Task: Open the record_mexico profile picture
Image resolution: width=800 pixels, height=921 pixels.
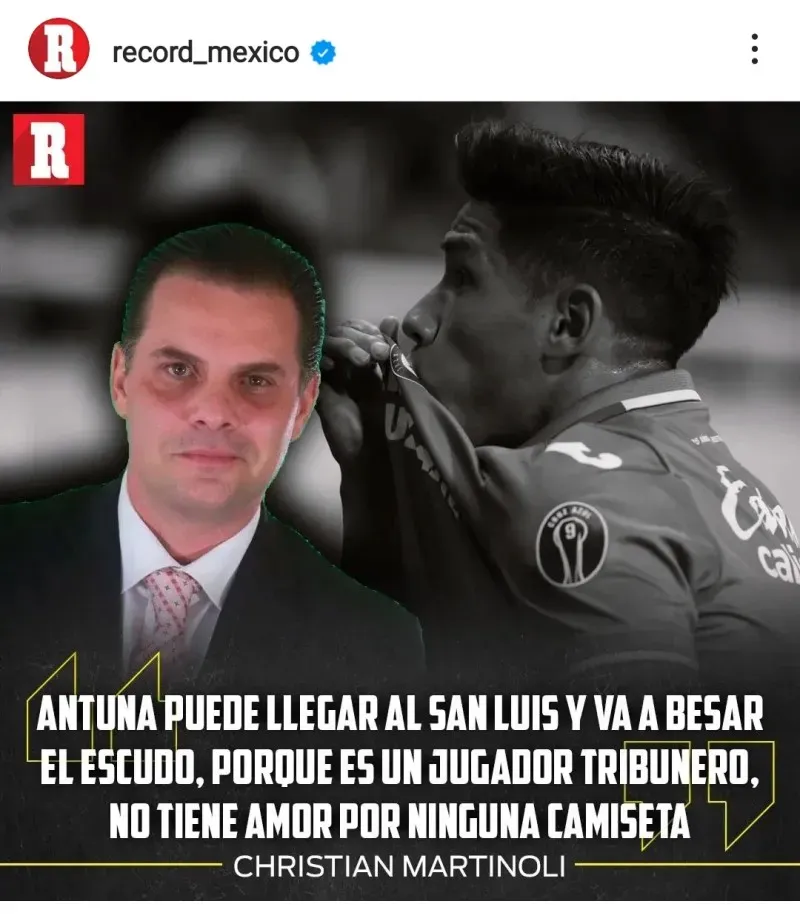Action: 59,48
